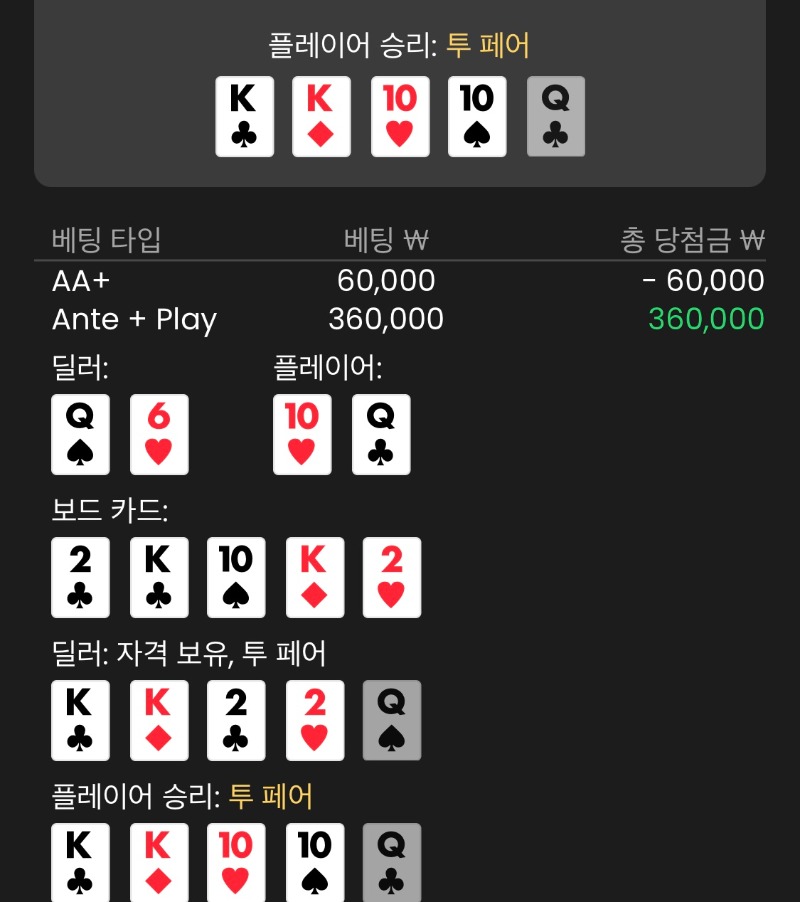Select the 총 당첨금 ₩ header
This screenshot has height=902, width=800.
[693, 239]
